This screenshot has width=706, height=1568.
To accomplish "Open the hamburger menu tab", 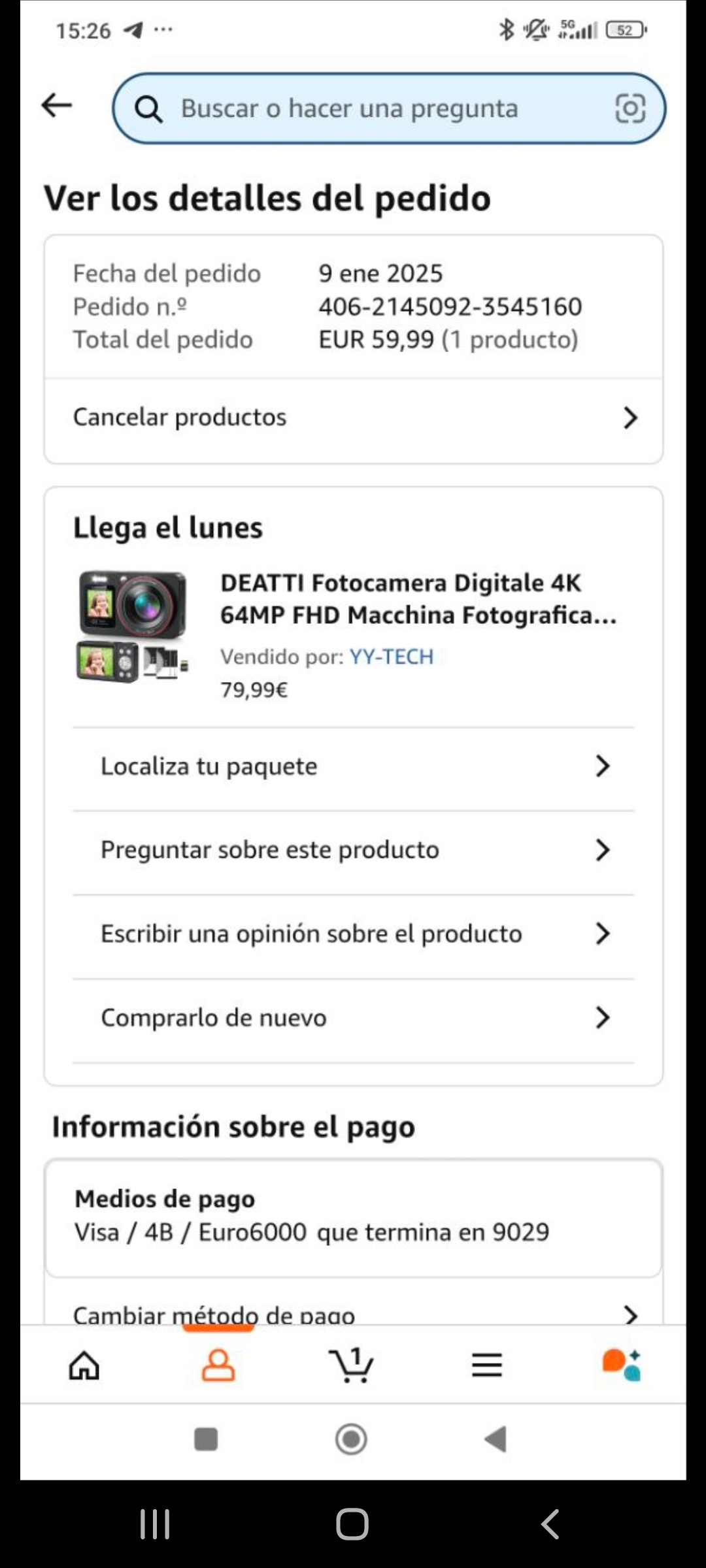I will (487, 1365).
